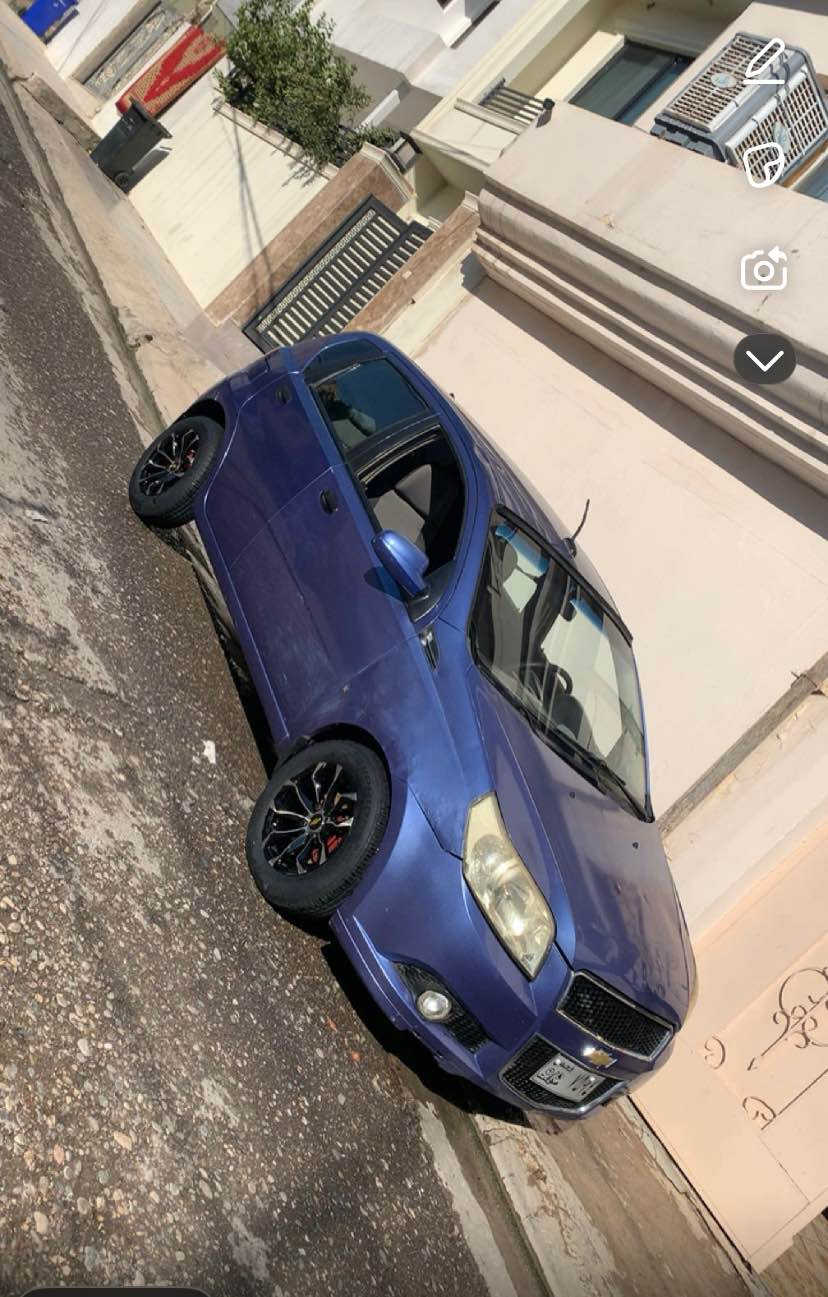The width and height of the screenshot is (828, 1297).
Task: Tap the camera remix icon
Action: [764, 270]
